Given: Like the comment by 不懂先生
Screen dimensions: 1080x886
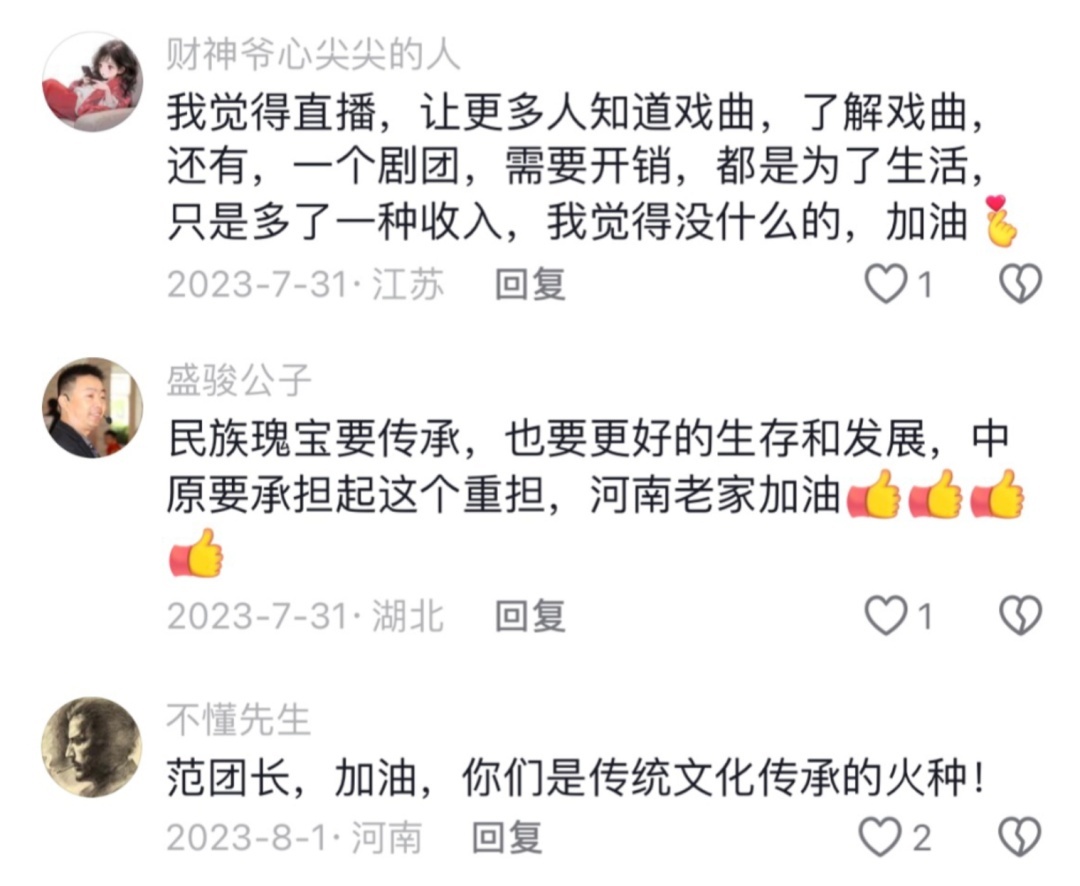Looking at the screenshot, I should 881,837.
